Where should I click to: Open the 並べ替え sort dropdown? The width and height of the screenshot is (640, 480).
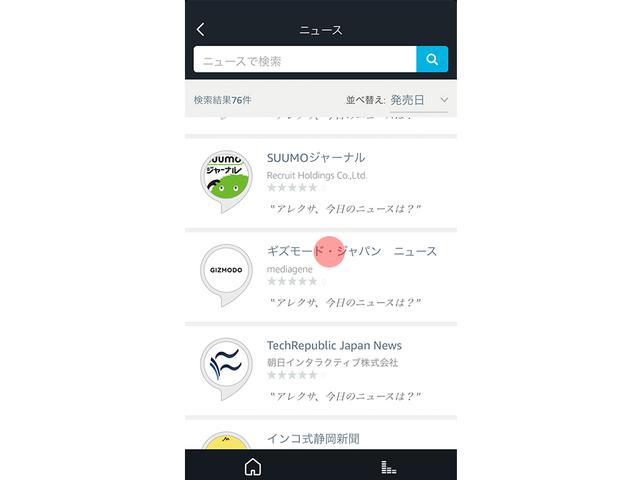coord(418,100)
